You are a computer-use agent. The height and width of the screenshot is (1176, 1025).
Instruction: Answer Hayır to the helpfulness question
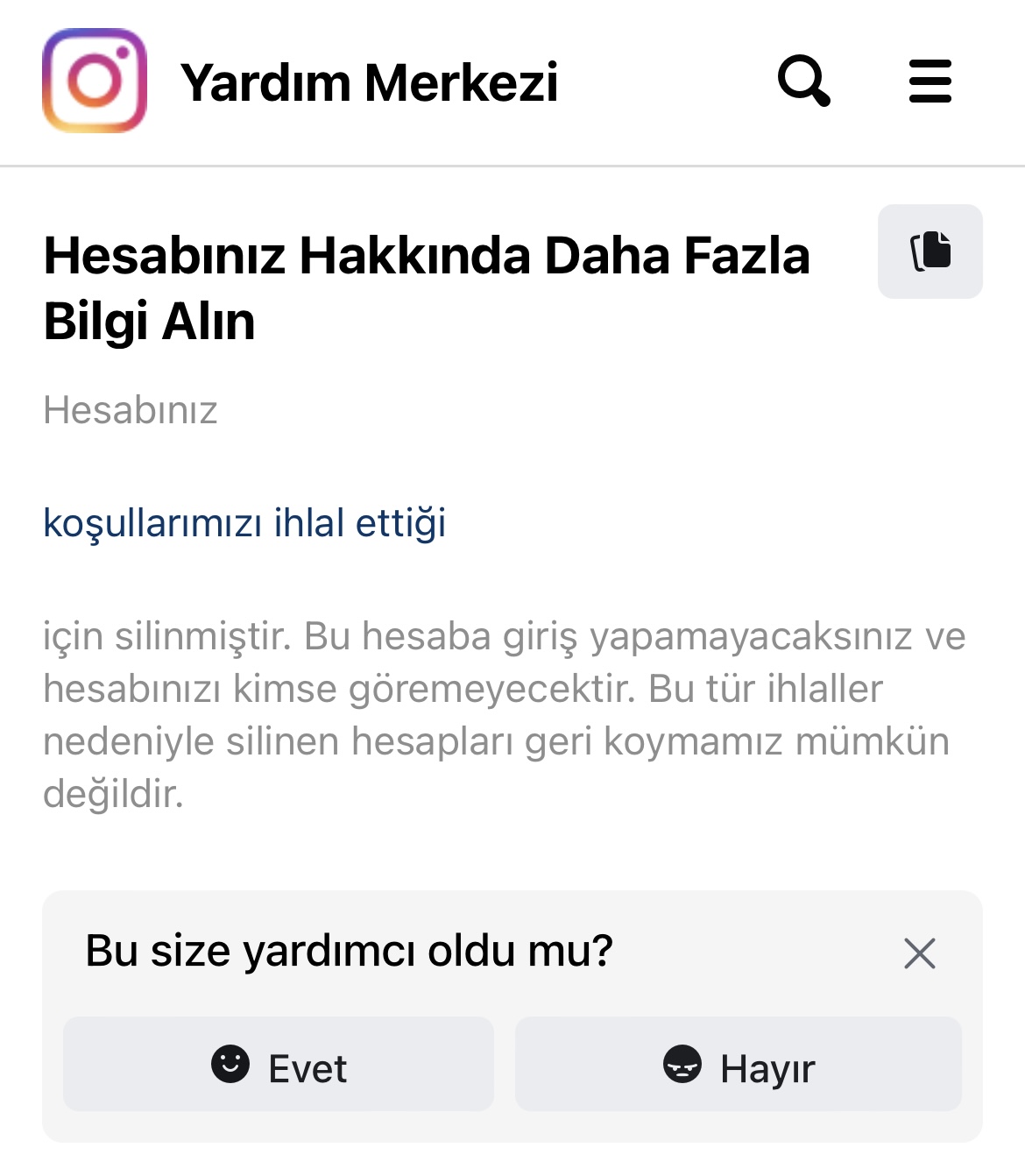739,1064
